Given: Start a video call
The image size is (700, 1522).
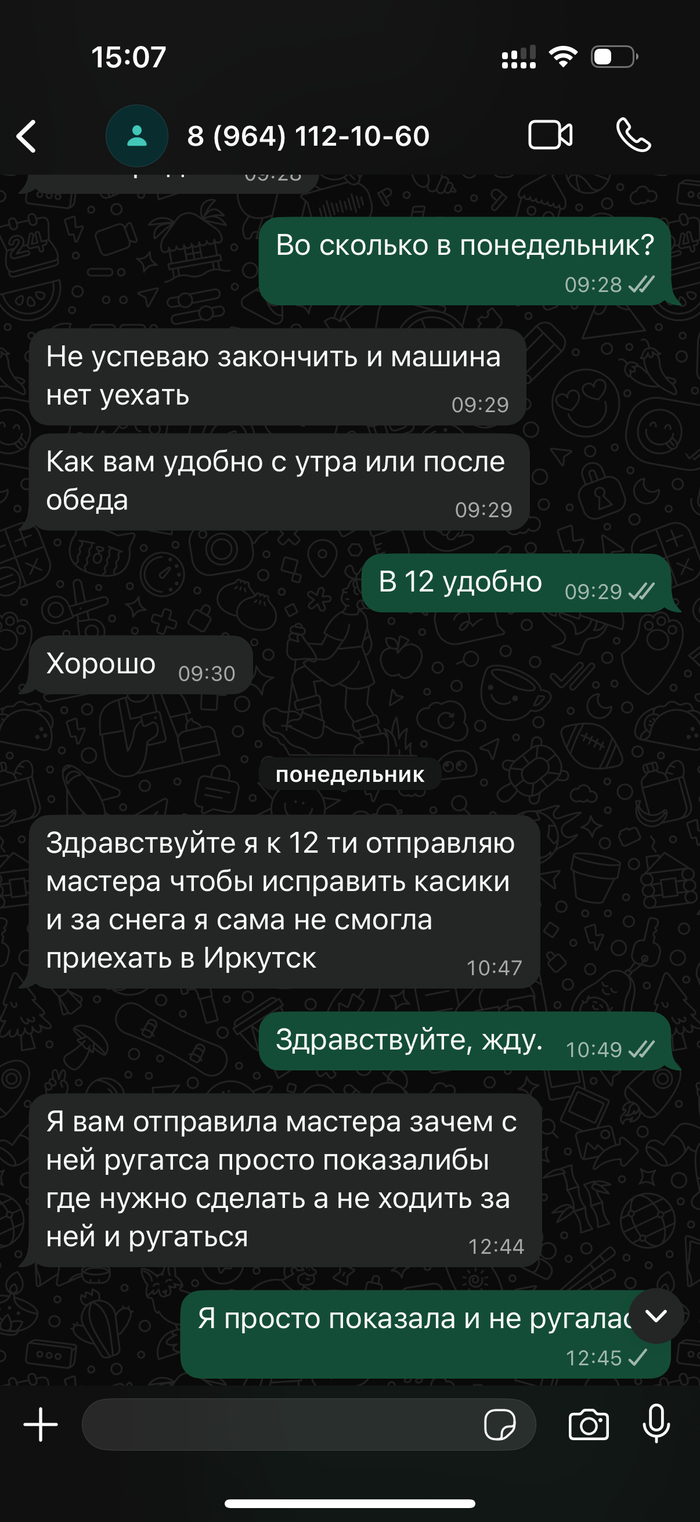Looking at the screenshot, I should (550, 135).
